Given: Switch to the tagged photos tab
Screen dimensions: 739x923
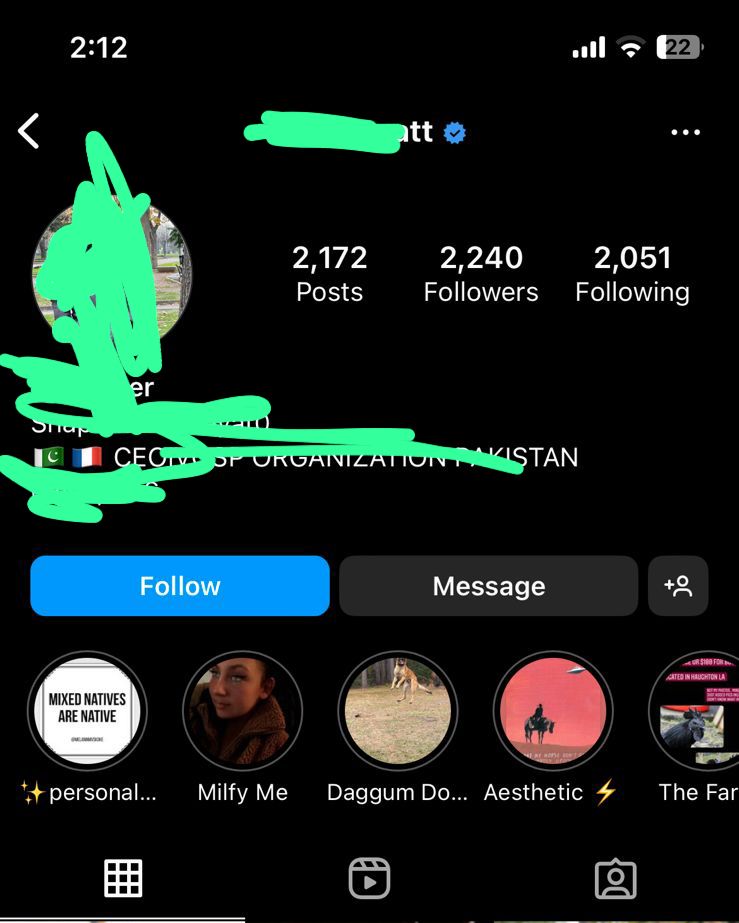Looking at the screenshot, I should (615, 879).
